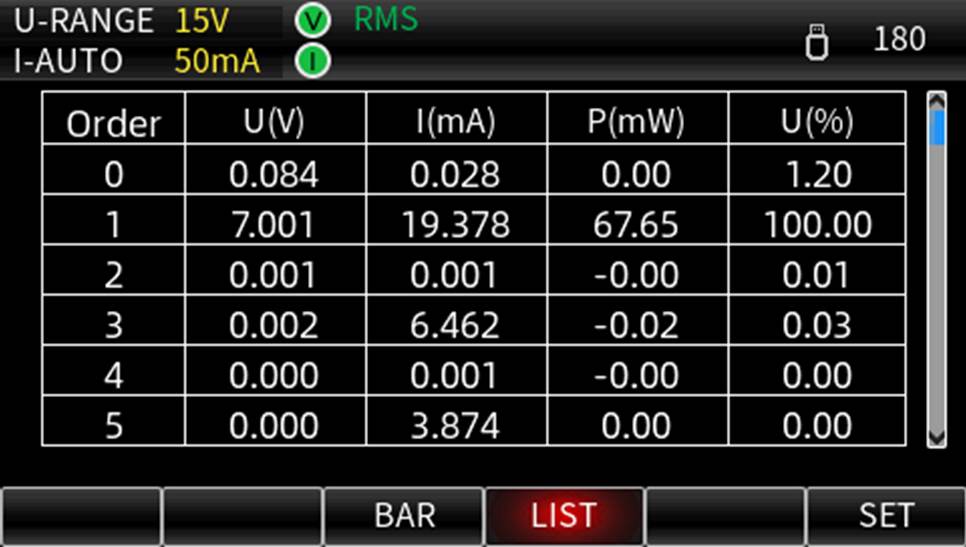Select the LIST view button

click(564, 516)
